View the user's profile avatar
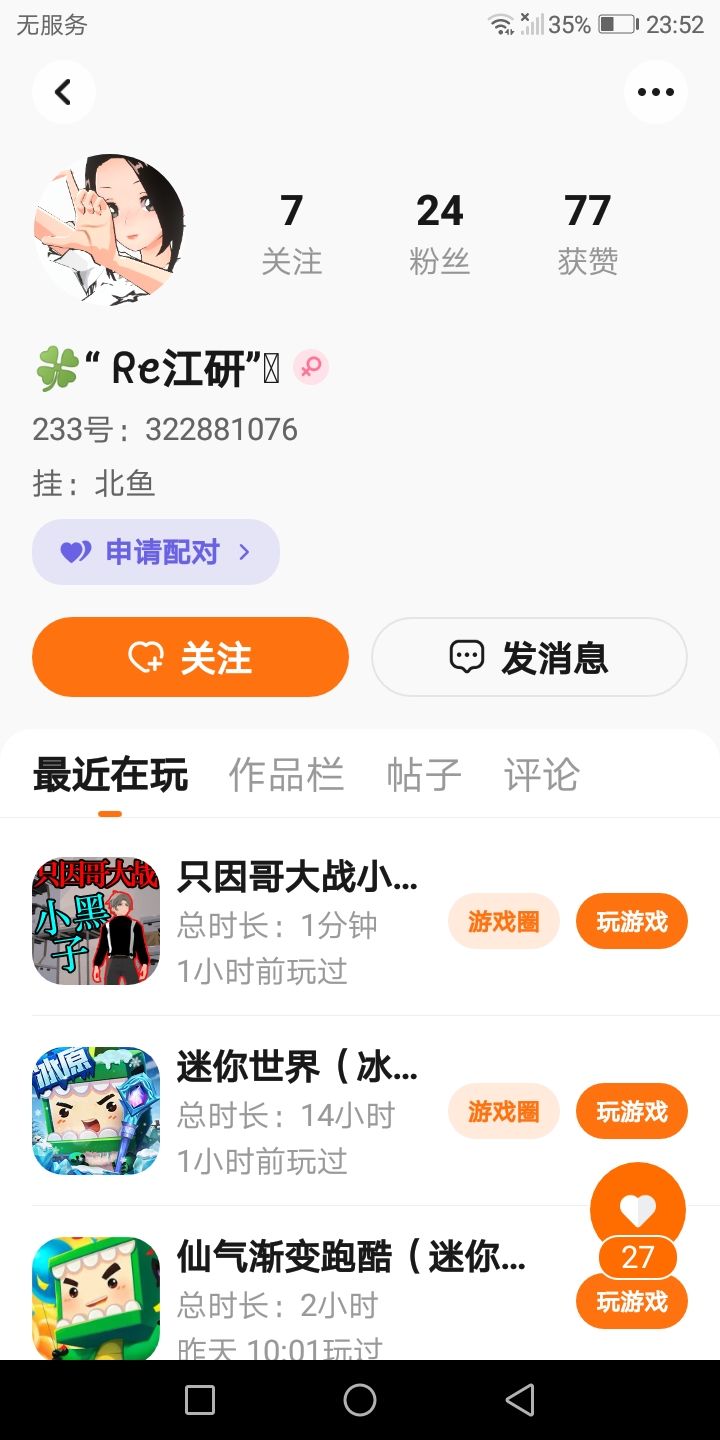This screenshot has width=720, height=1440. (110, 229)
